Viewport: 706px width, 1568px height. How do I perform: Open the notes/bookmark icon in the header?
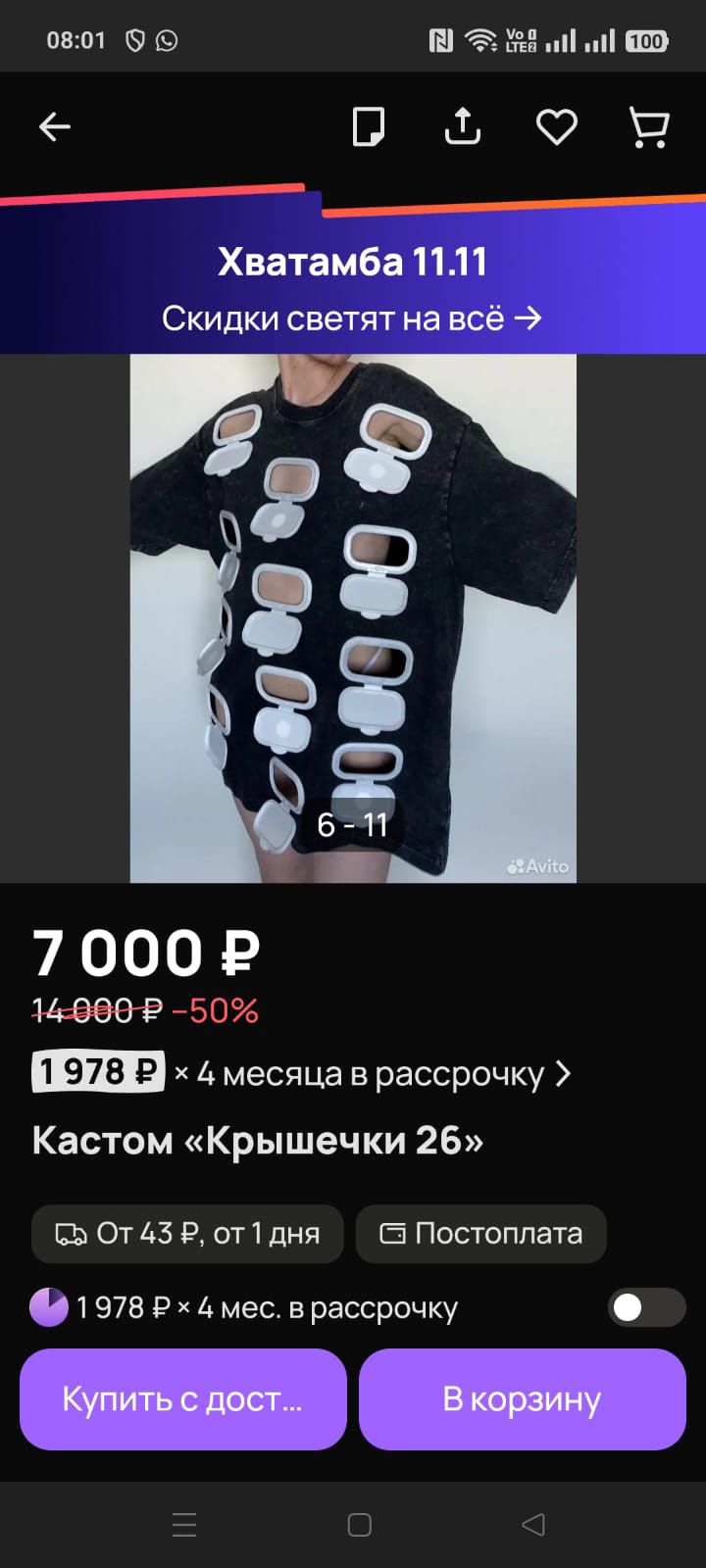369,125
